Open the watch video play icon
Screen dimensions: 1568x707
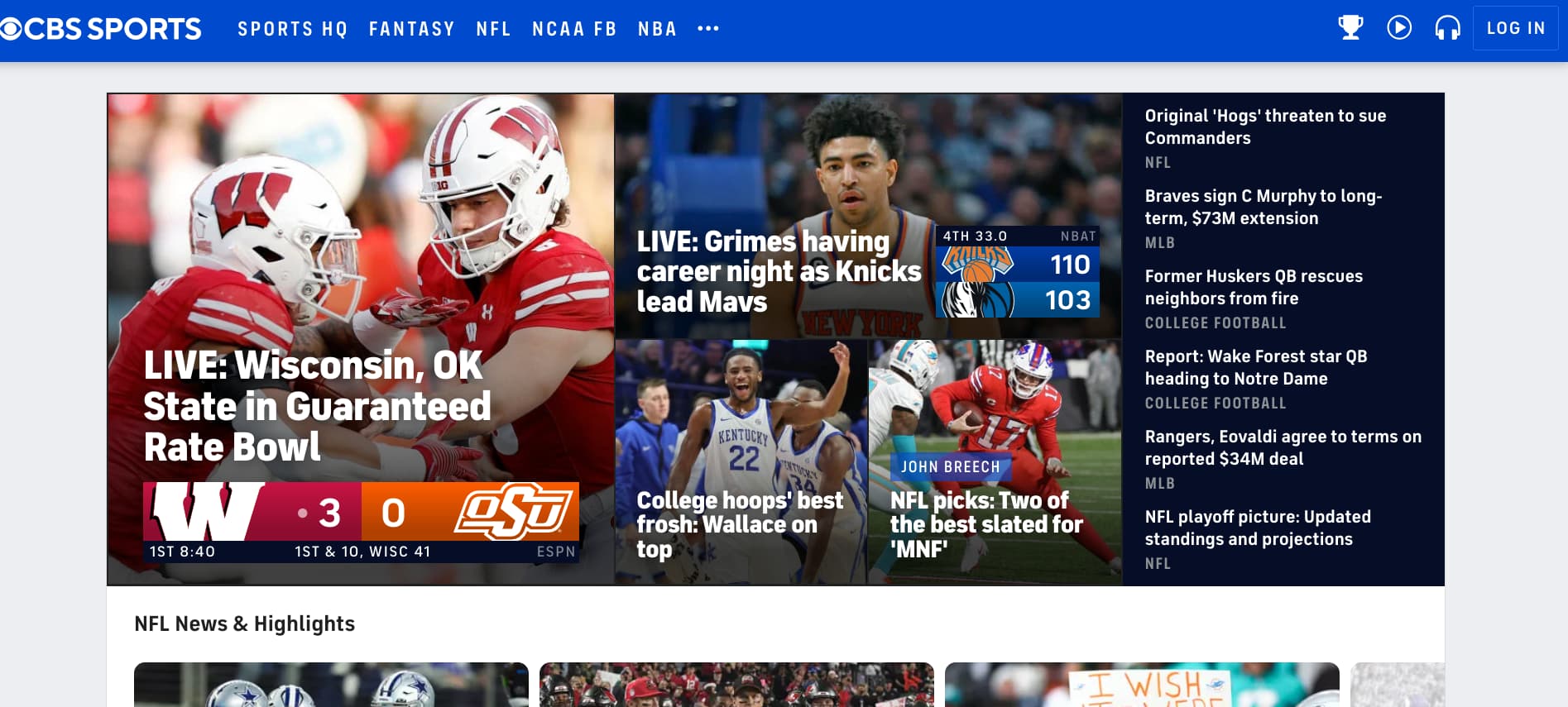point(1399,28)
